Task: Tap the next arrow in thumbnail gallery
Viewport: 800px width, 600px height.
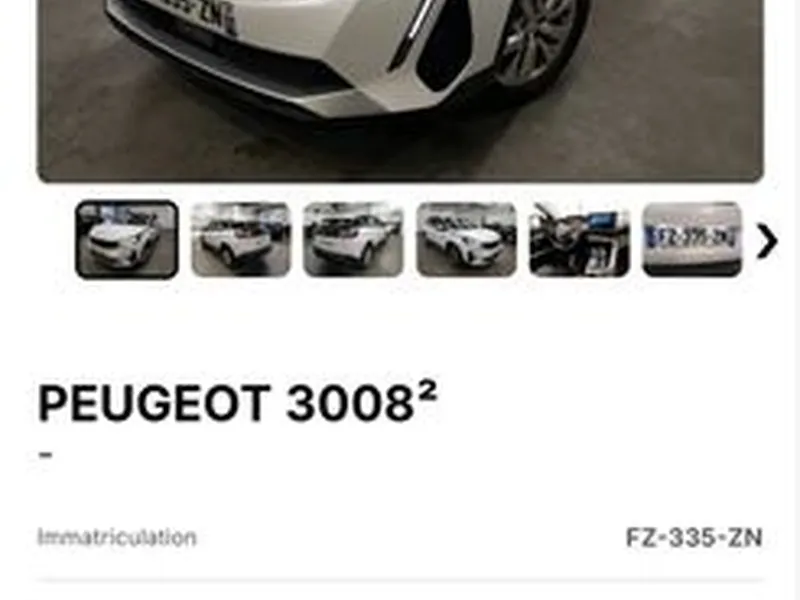Action: point(767,241)
